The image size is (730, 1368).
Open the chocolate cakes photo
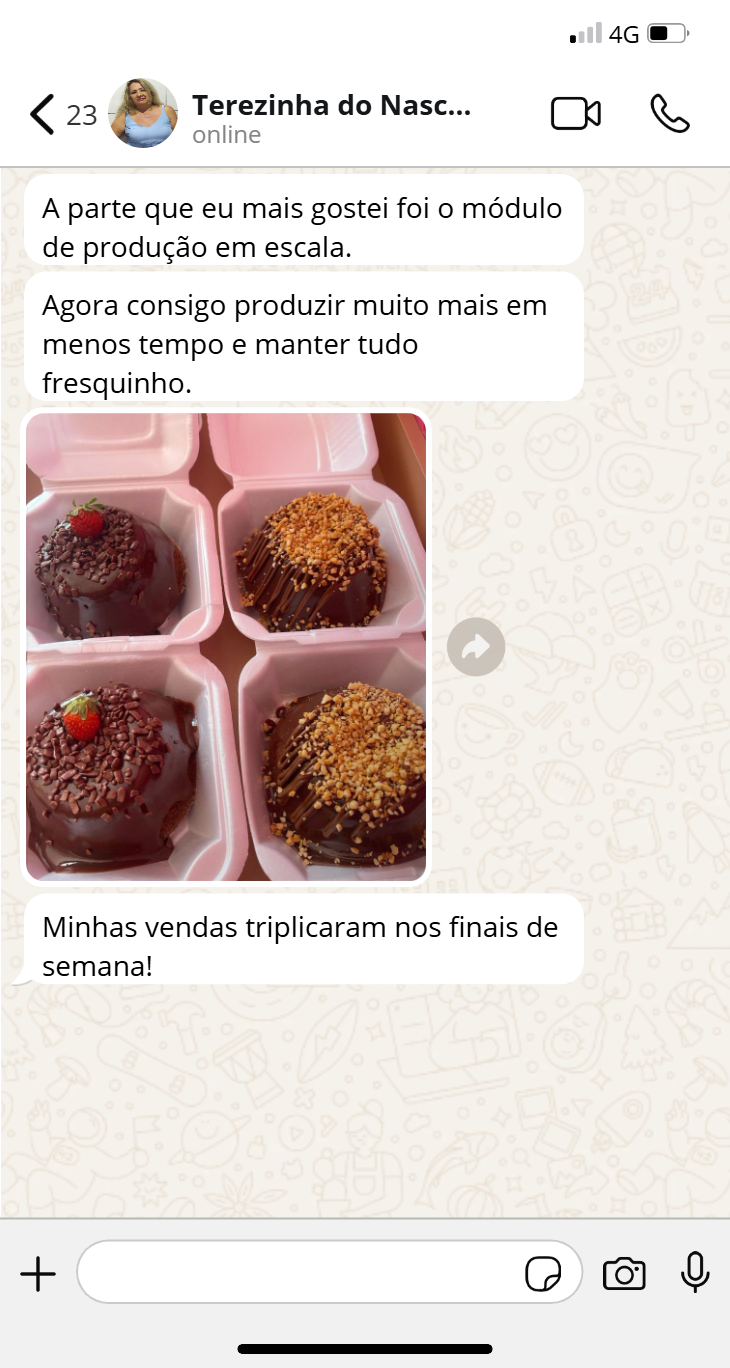tap(226, 646)
